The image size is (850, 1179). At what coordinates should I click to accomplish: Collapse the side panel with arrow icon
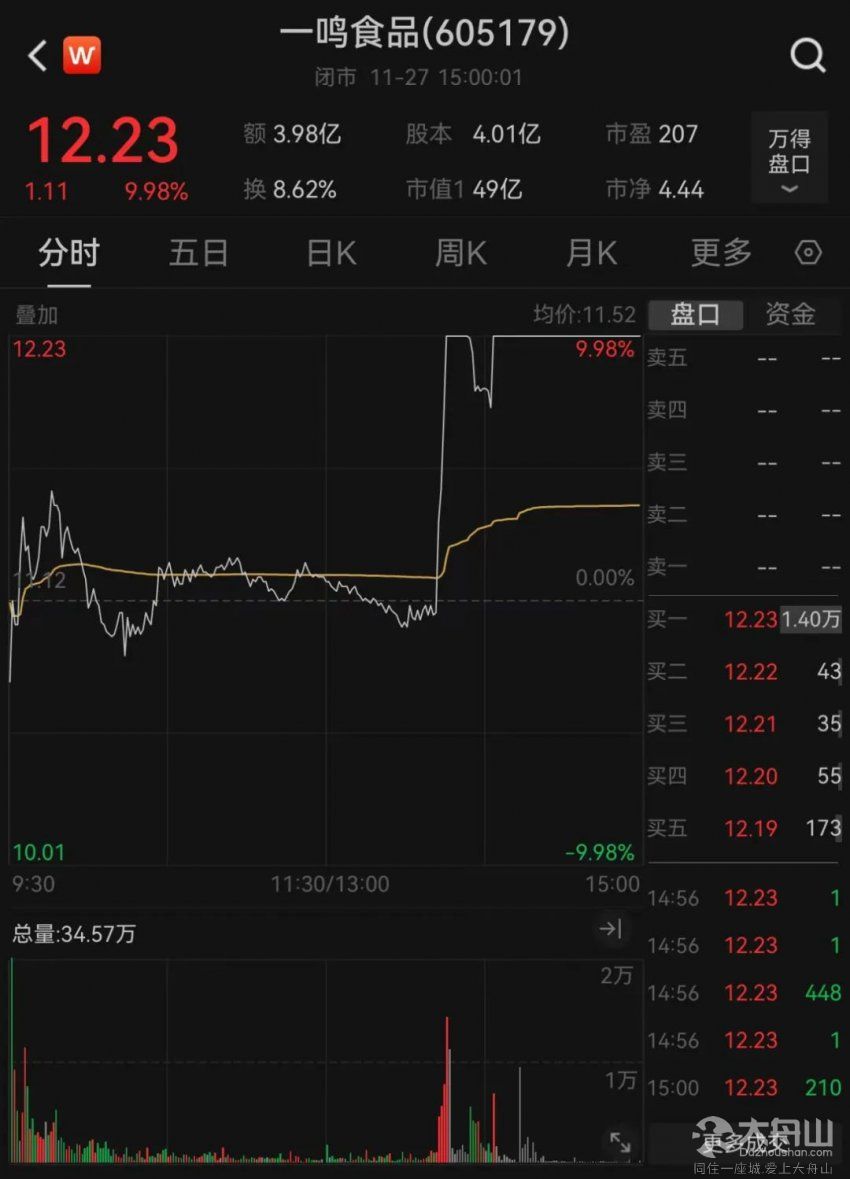tap(610, 929)
